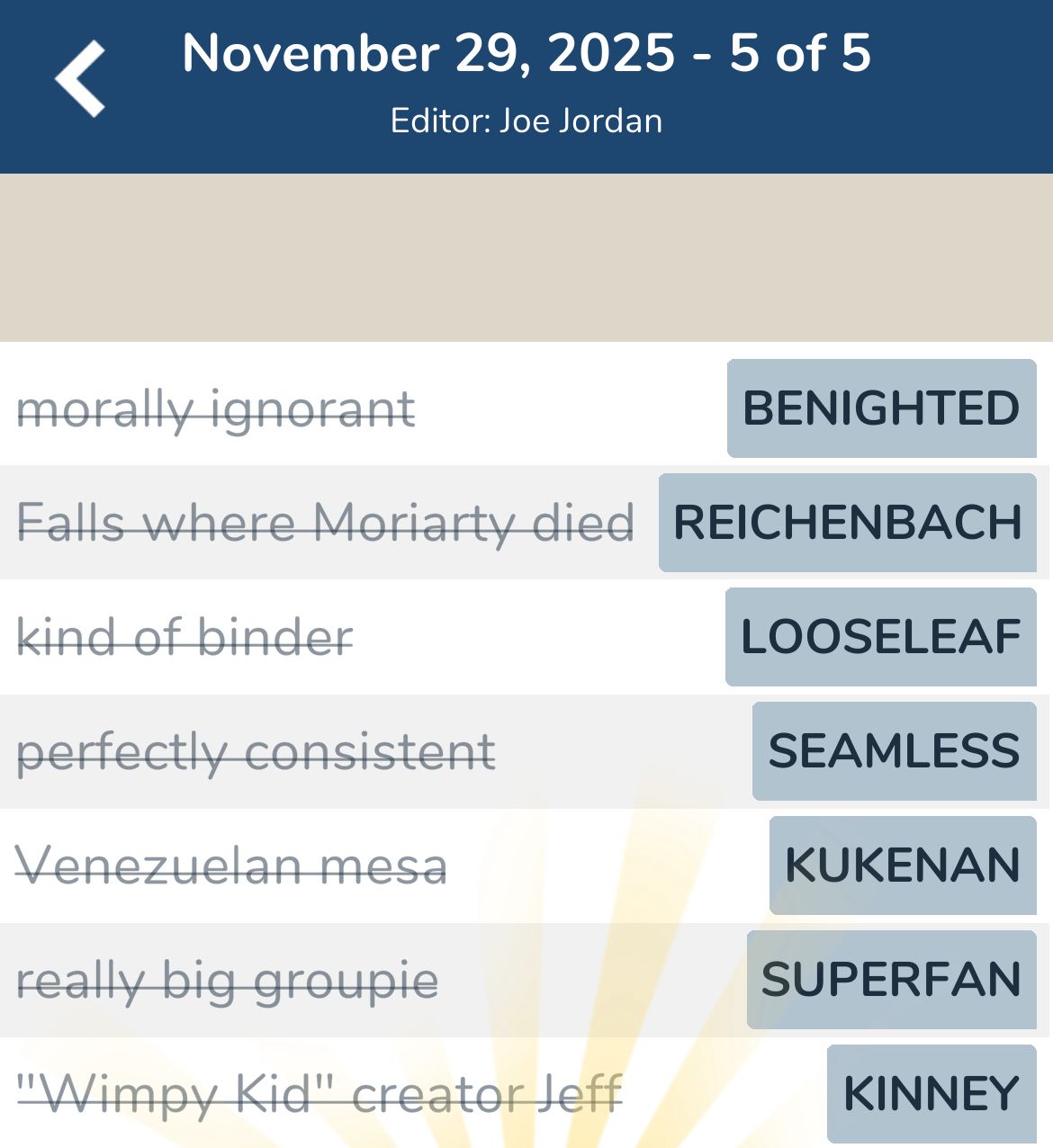The height and width of the screenshot is (1148, 1053).
Task: Click the beige banner area below the header
Action: [526, 256]
